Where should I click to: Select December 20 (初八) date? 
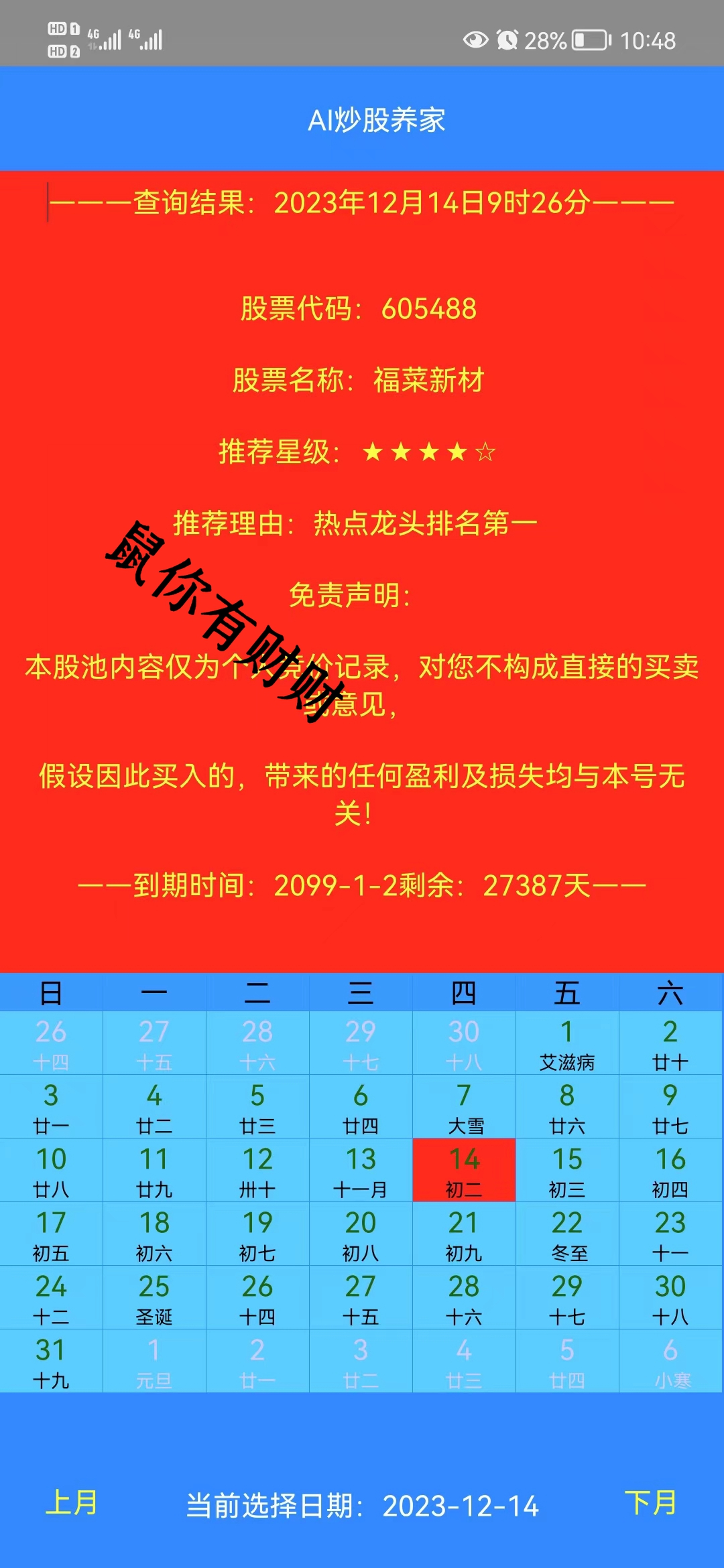[x=361, y=1234]
